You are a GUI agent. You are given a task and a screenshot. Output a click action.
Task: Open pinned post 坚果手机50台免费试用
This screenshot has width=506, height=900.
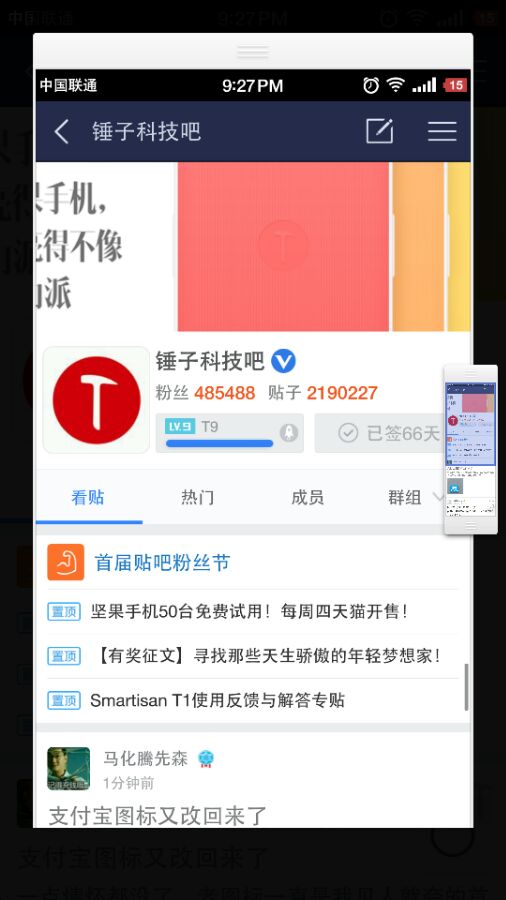click(249, 612)
